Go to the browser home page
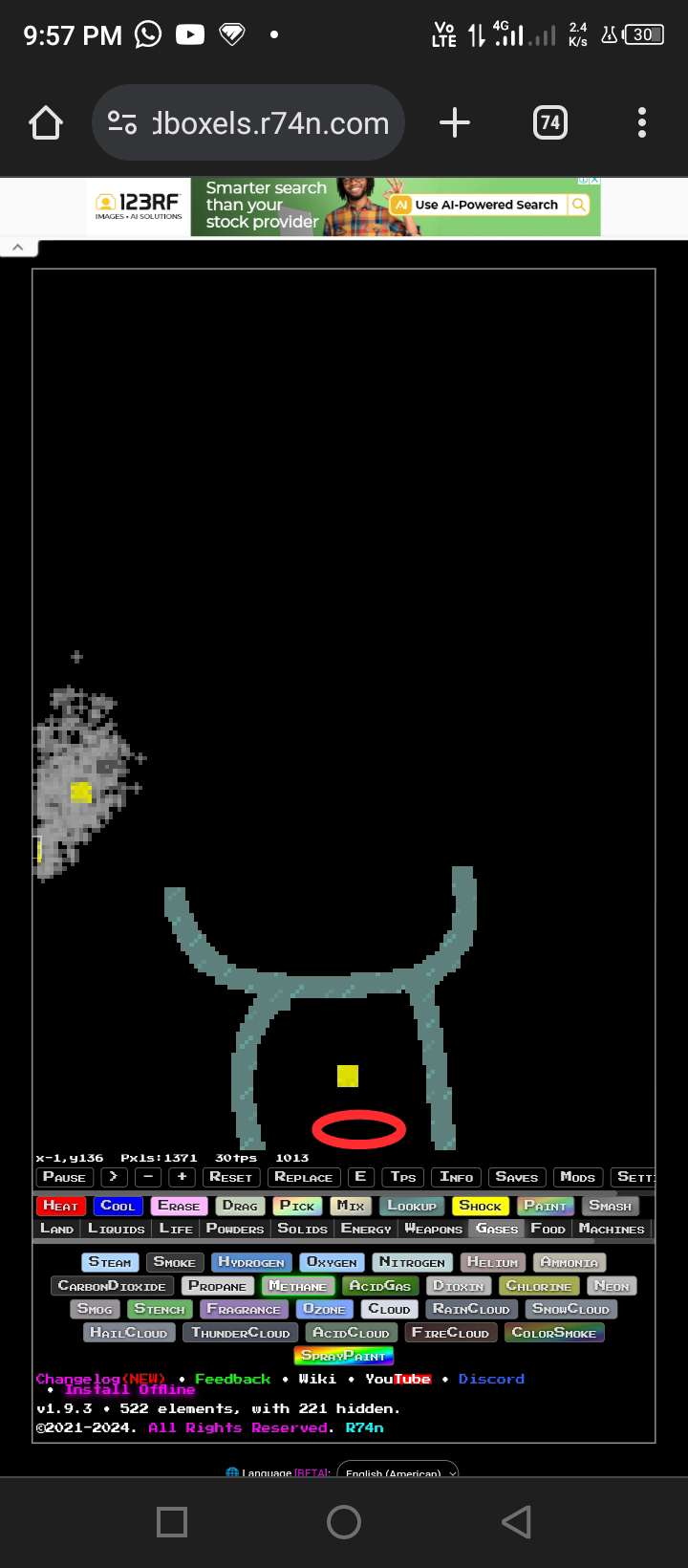This screenshot has height=1568, width=688. tap(46, 123)
